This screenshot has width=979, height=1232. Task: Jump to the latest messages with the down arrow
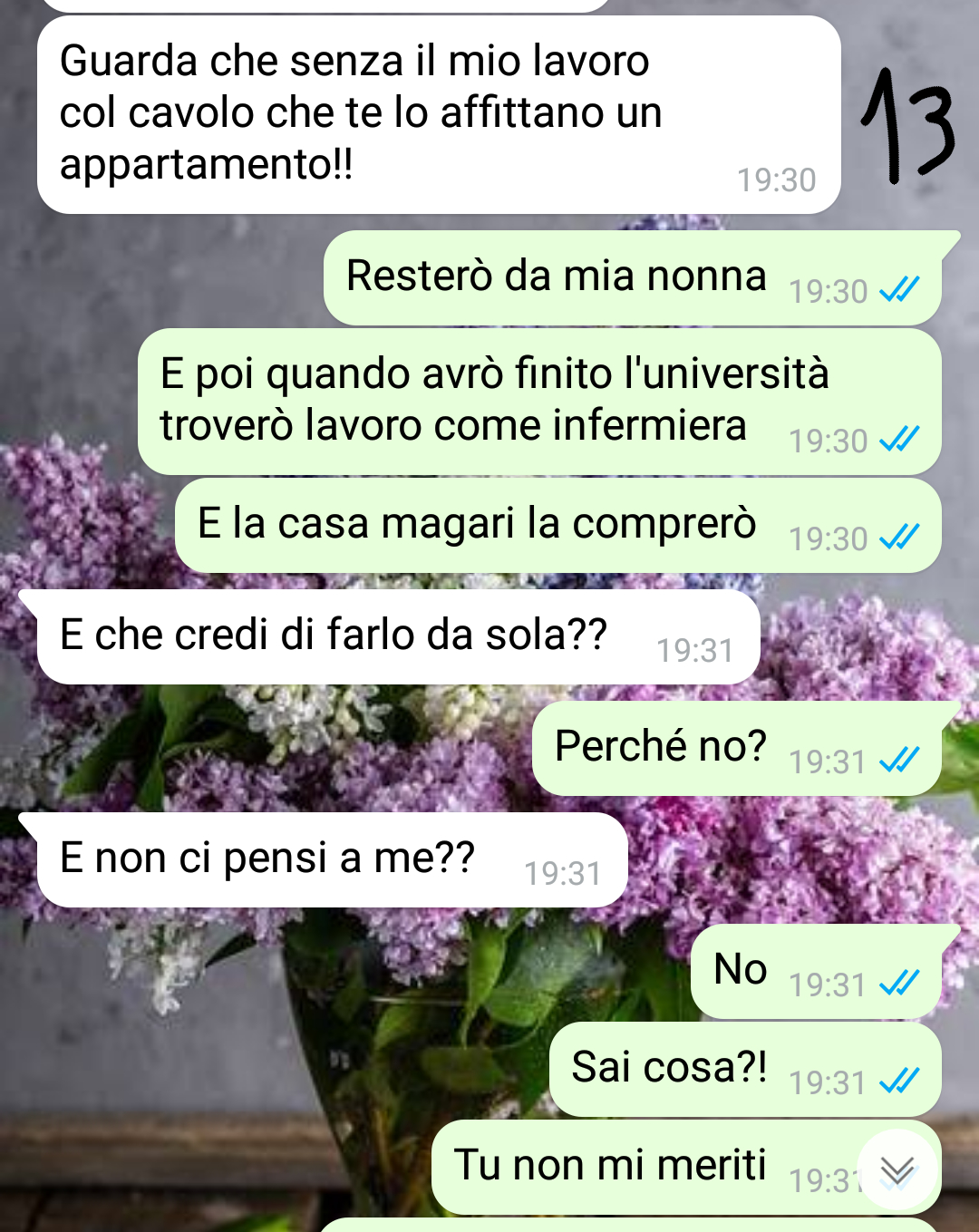[x=897, y=1171]
